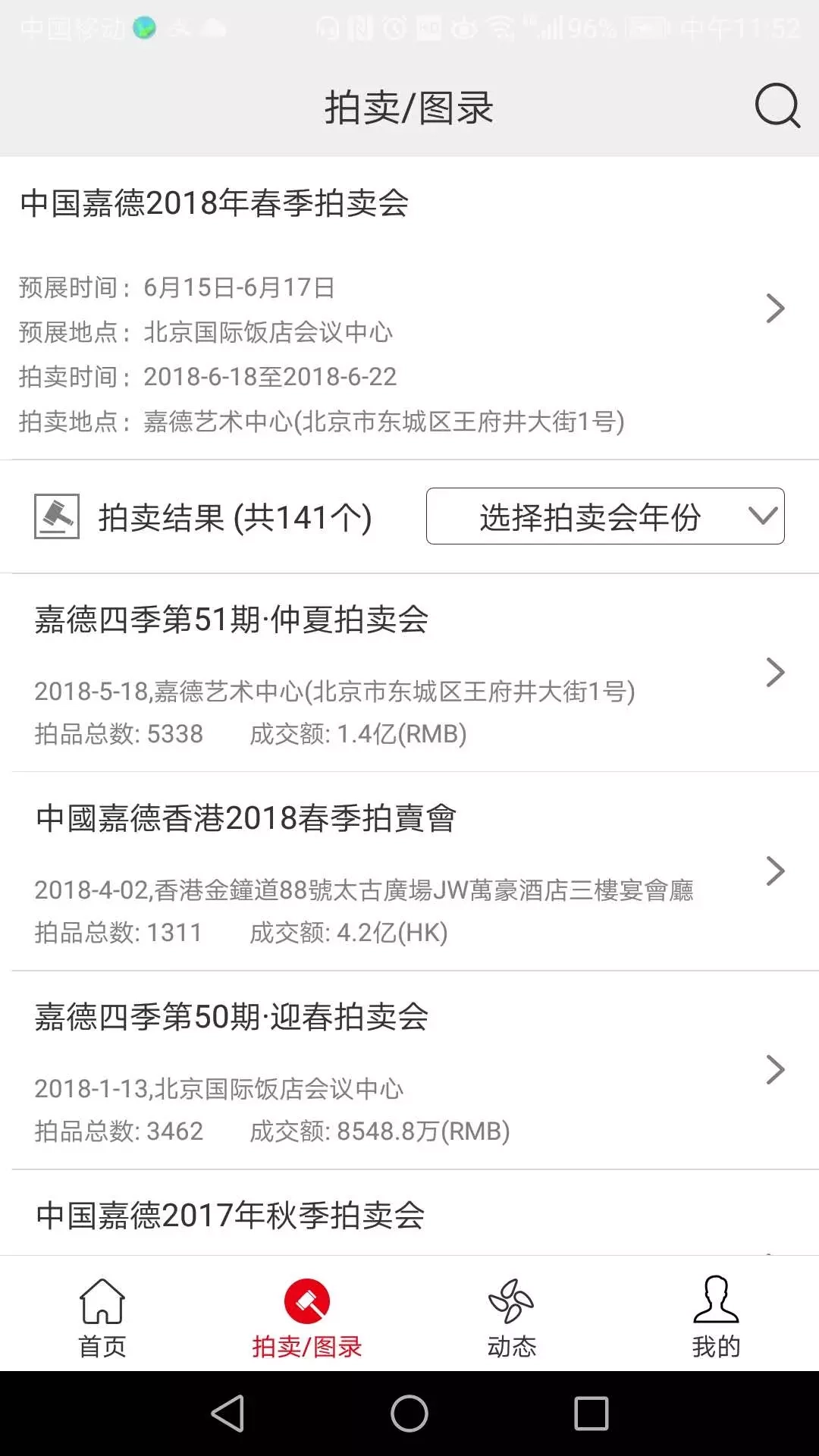Expand 嘉德四季第51期·仲夏拍卖会 with its arrow
The width and height of the screenshot is (819, 1456).
tap(775, 671)
